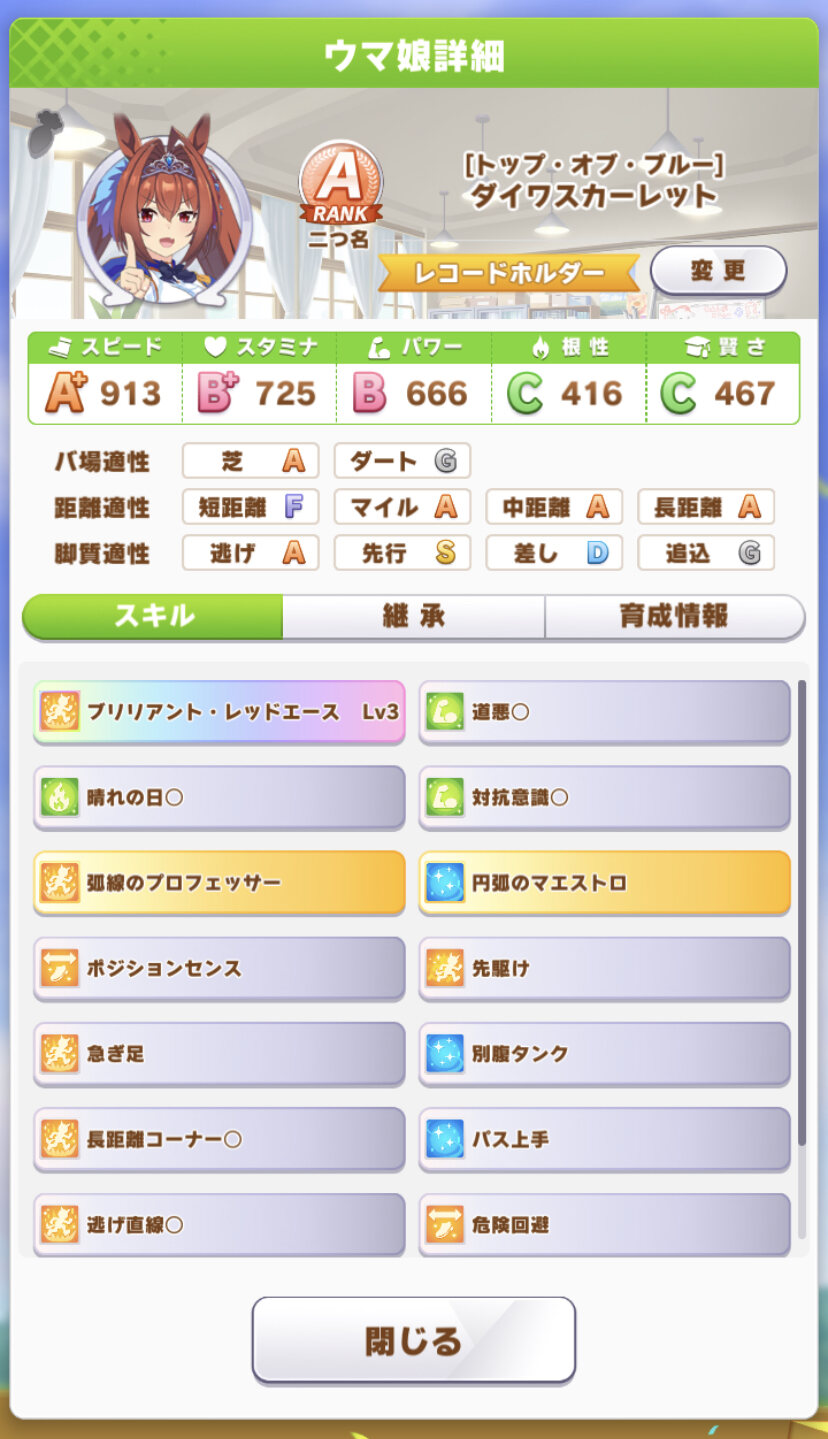
Task: View the パス上手 skill
Action: (604, 1138)
